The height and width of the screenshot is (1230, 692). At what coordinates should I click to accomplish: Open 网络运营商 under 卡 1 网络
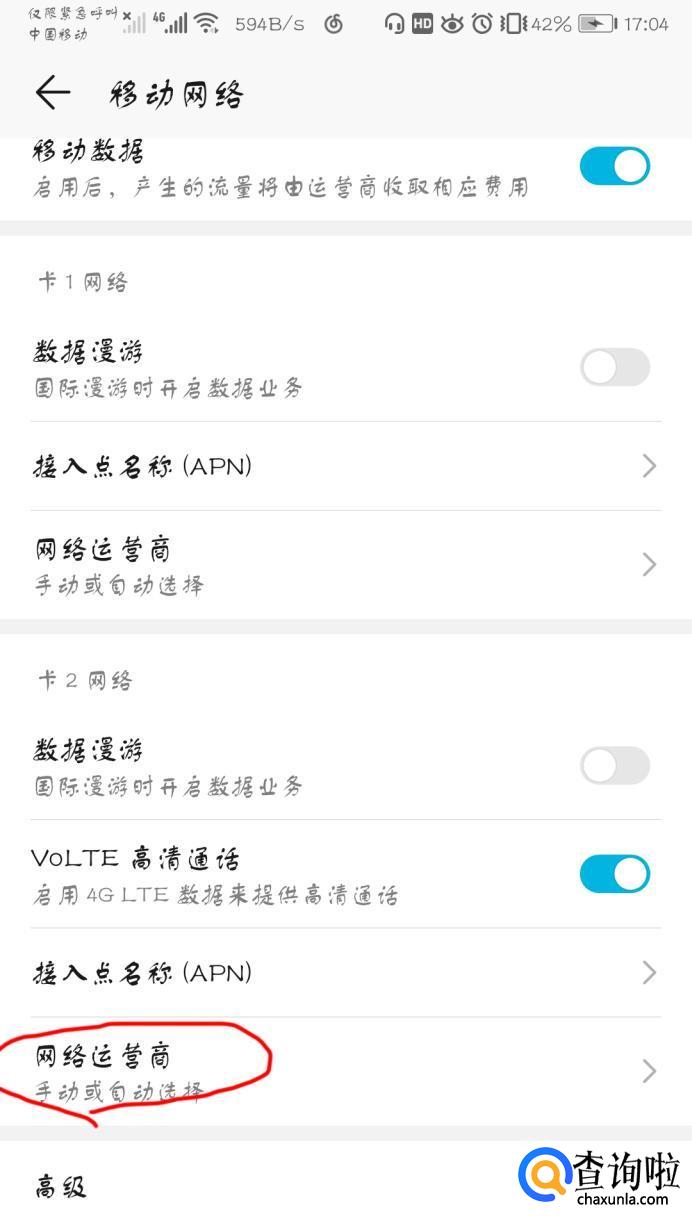point(345,565)
